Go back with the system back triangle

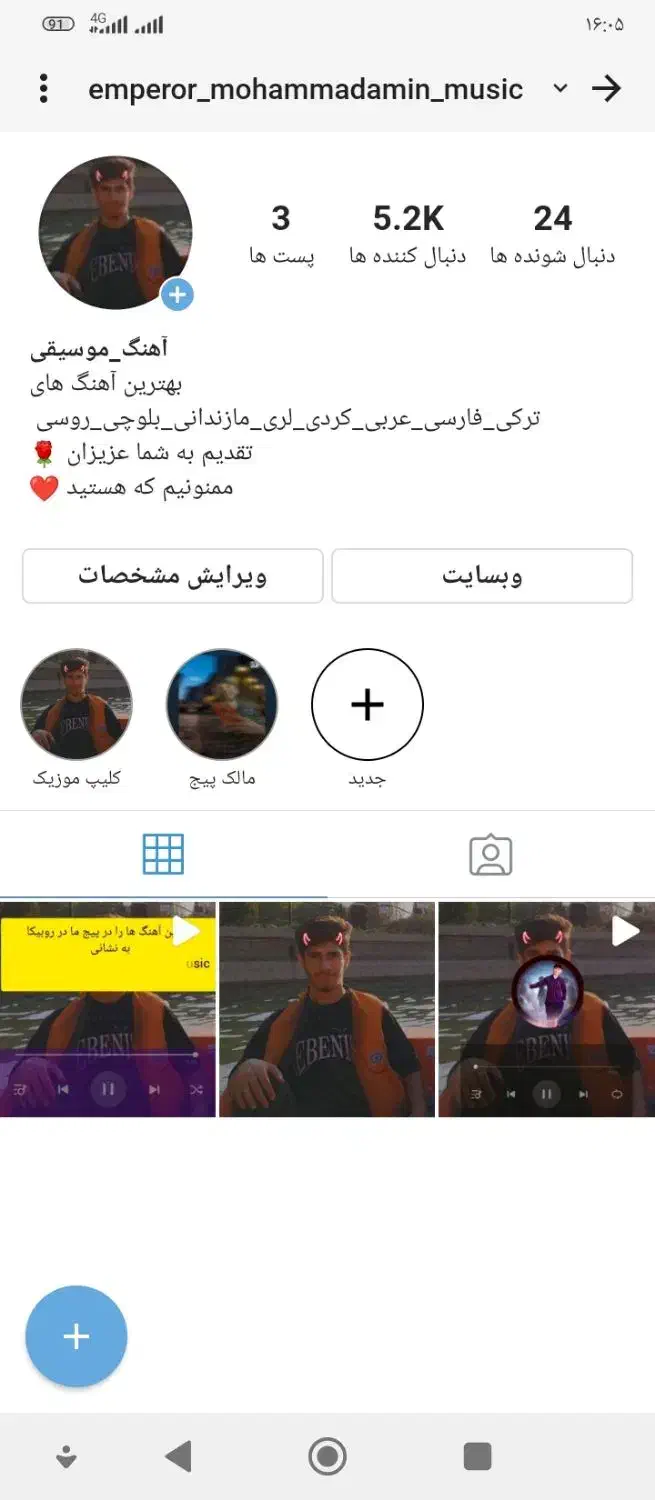click(x=179, y=1456)
